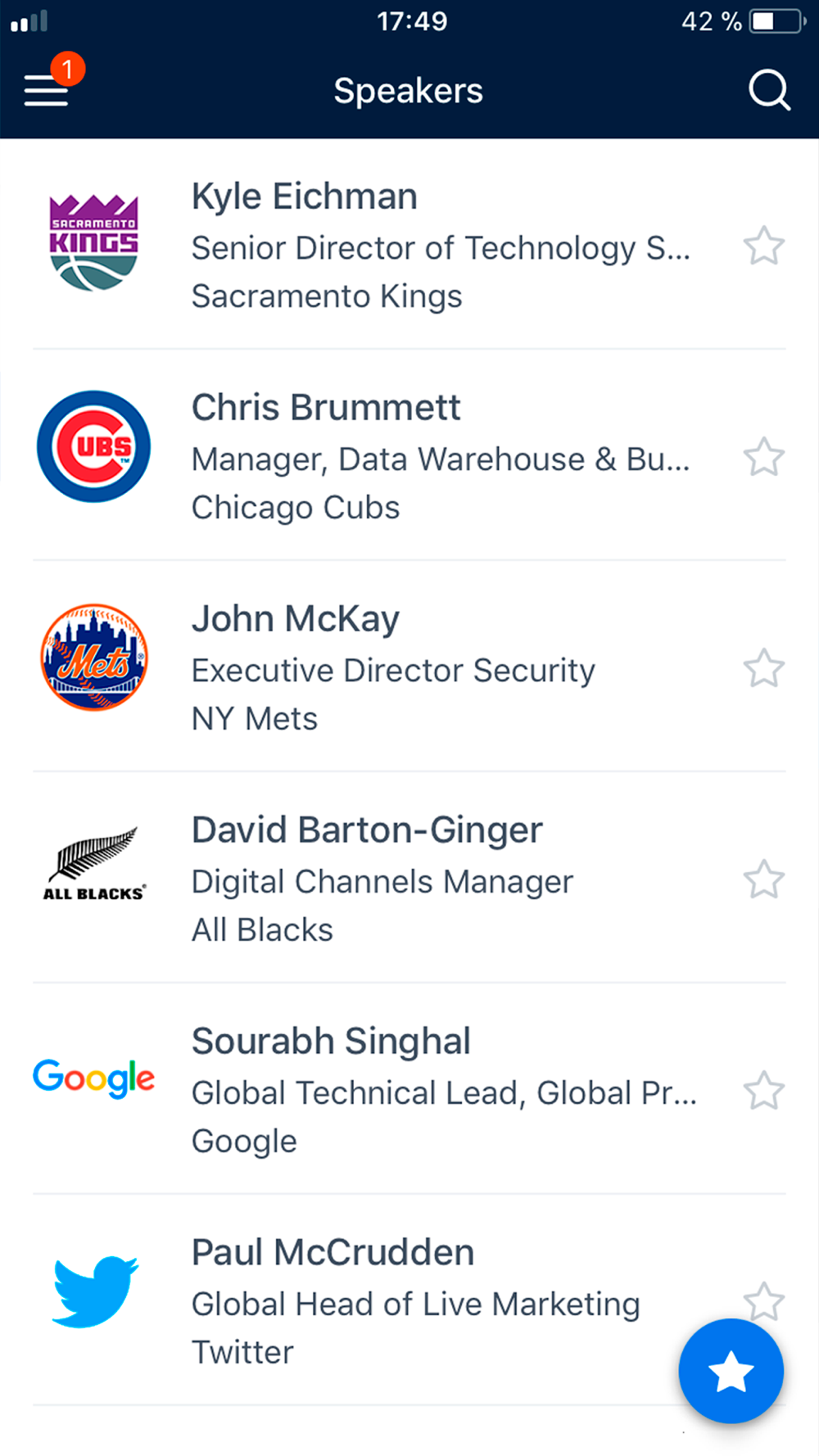Viewport: 819px width, 1456px height.
Task: Open the search icon in the header
Action: (x=770, y=90)
